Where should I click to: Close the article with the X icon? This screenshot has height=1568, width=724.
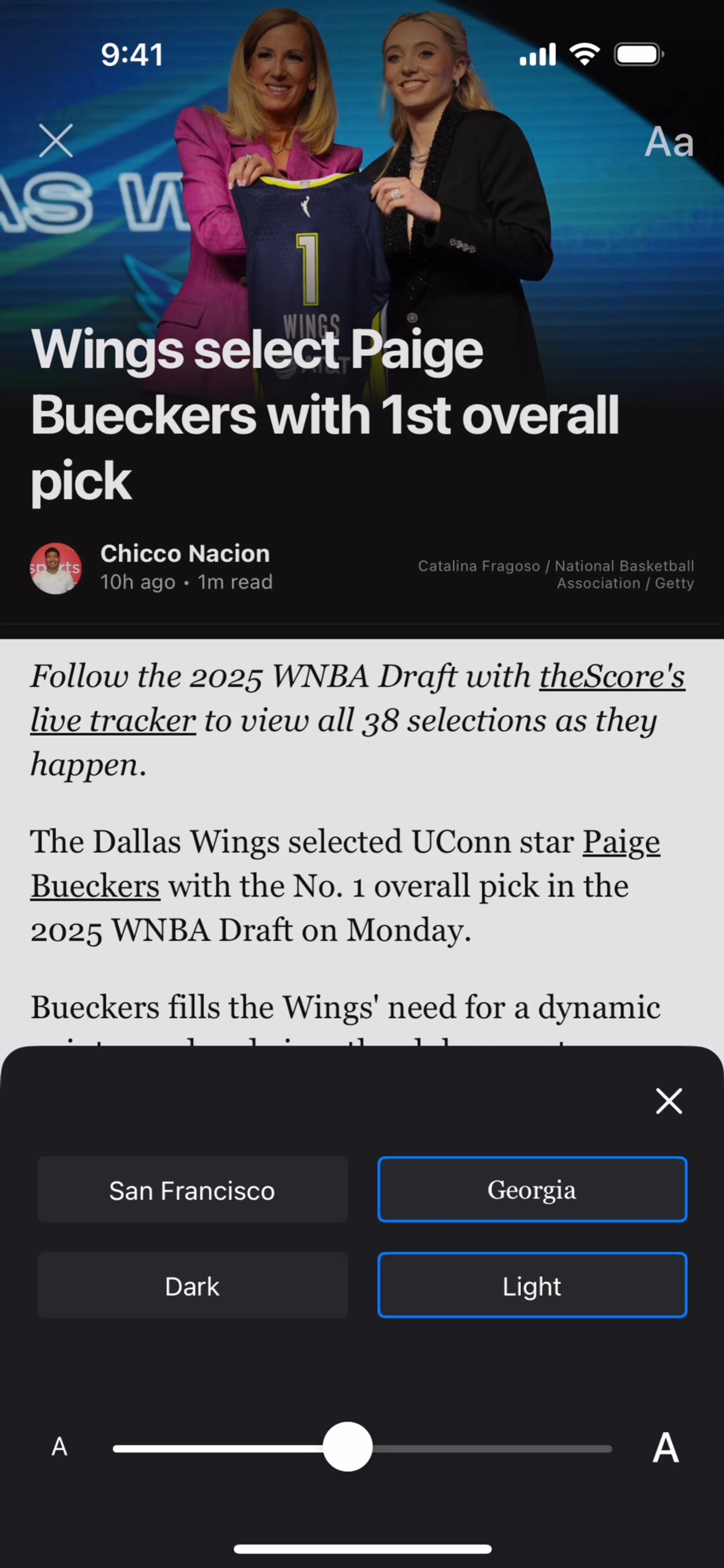56,141
